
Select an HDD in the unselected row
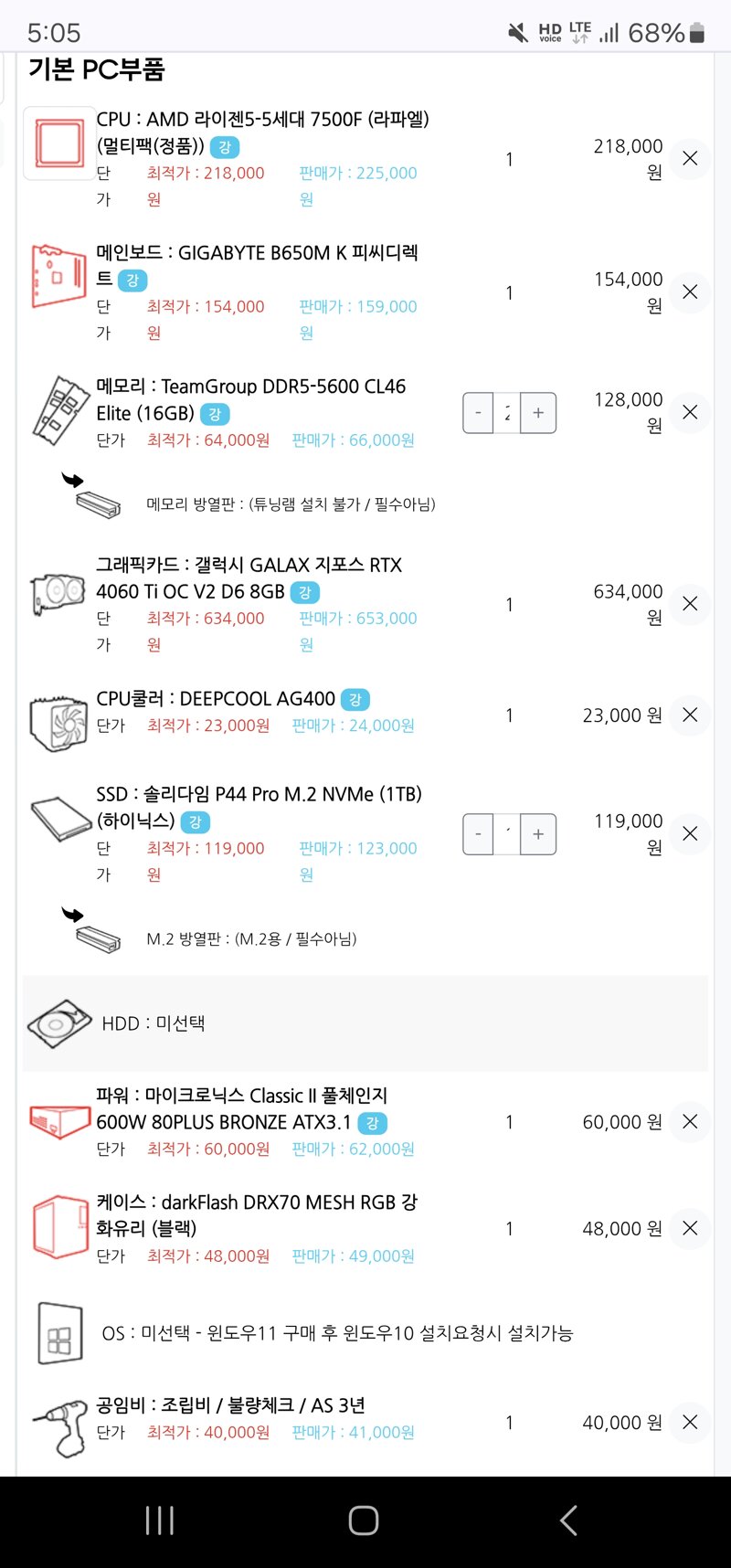tap(365, 1023)
